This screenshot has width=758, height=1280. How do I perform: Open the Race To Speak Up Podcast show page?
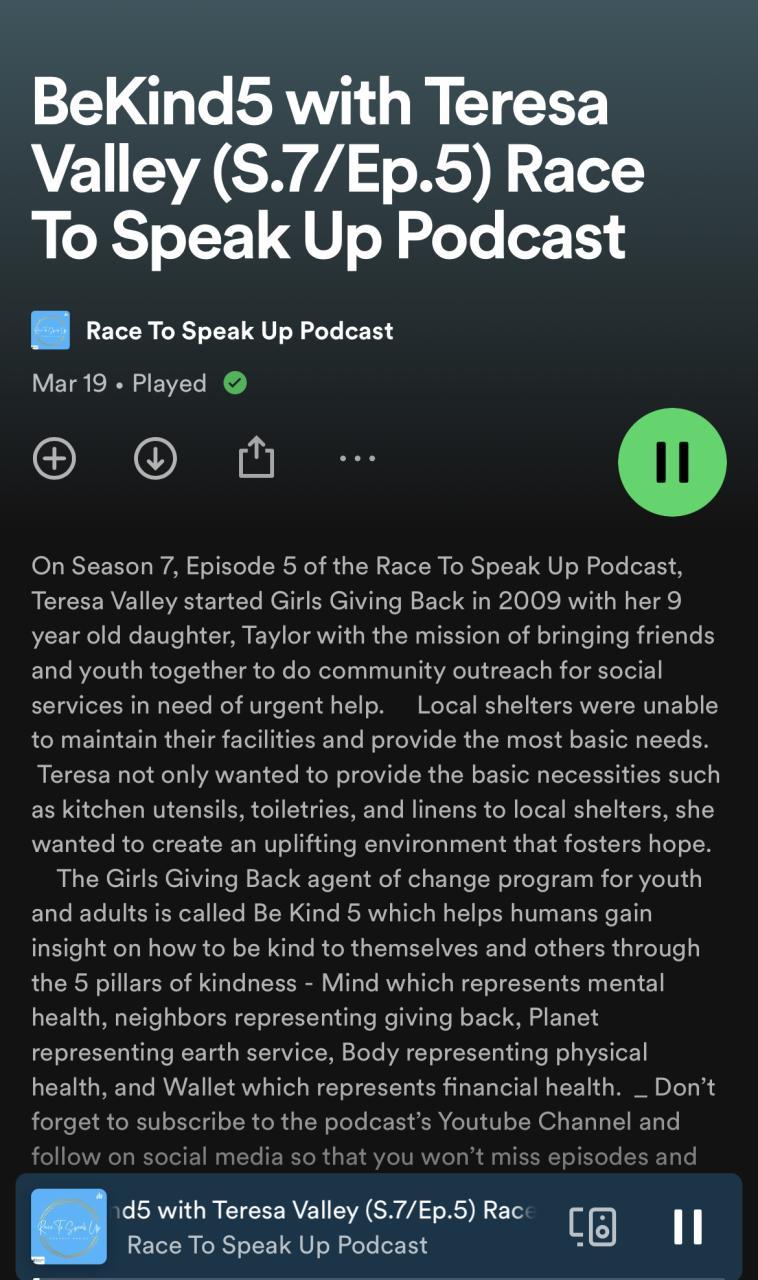coord(239,331)
